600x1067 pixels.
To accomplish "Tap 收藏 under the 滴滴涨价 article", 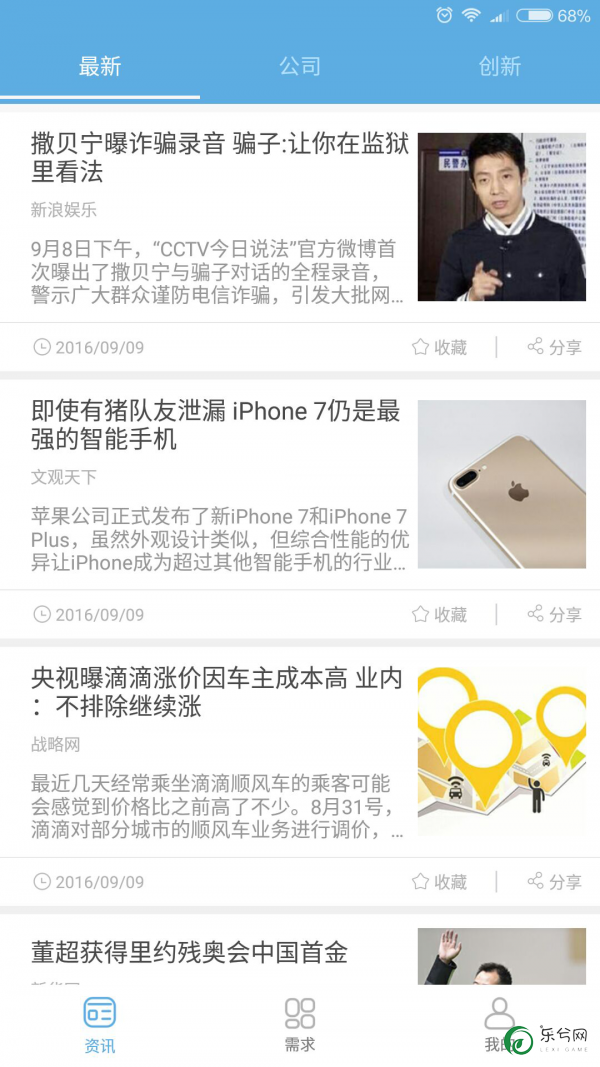I will coord(439,882).
